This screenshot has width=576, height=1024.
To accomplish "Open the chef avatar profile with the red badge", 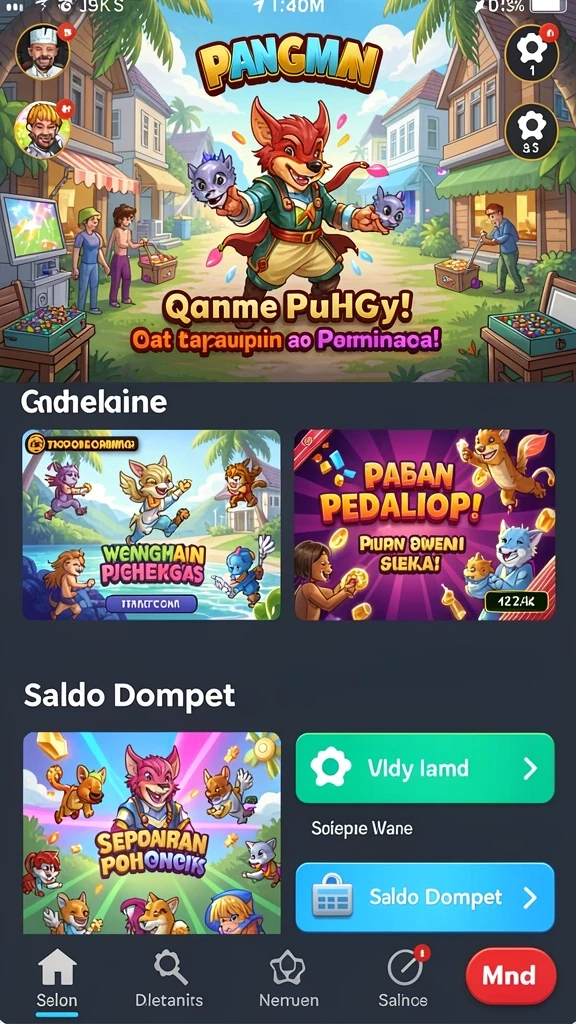I will 42,52.
